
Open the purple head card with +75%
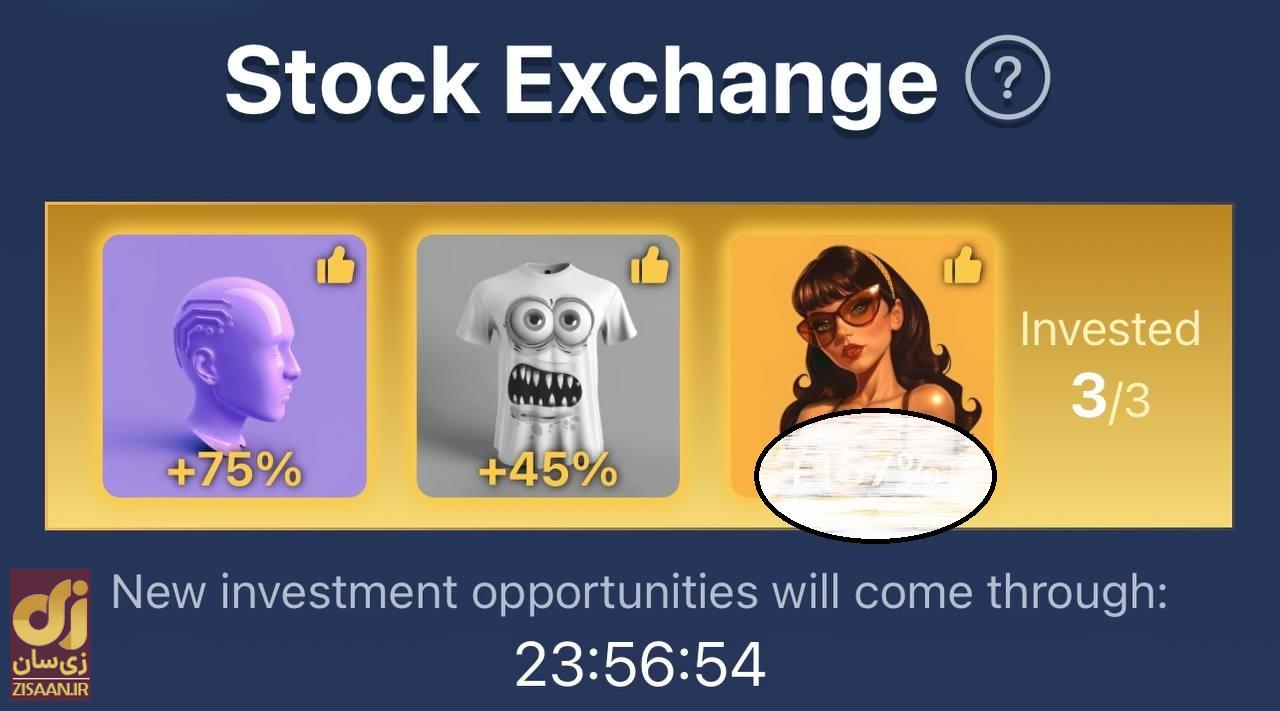[235, 366]
